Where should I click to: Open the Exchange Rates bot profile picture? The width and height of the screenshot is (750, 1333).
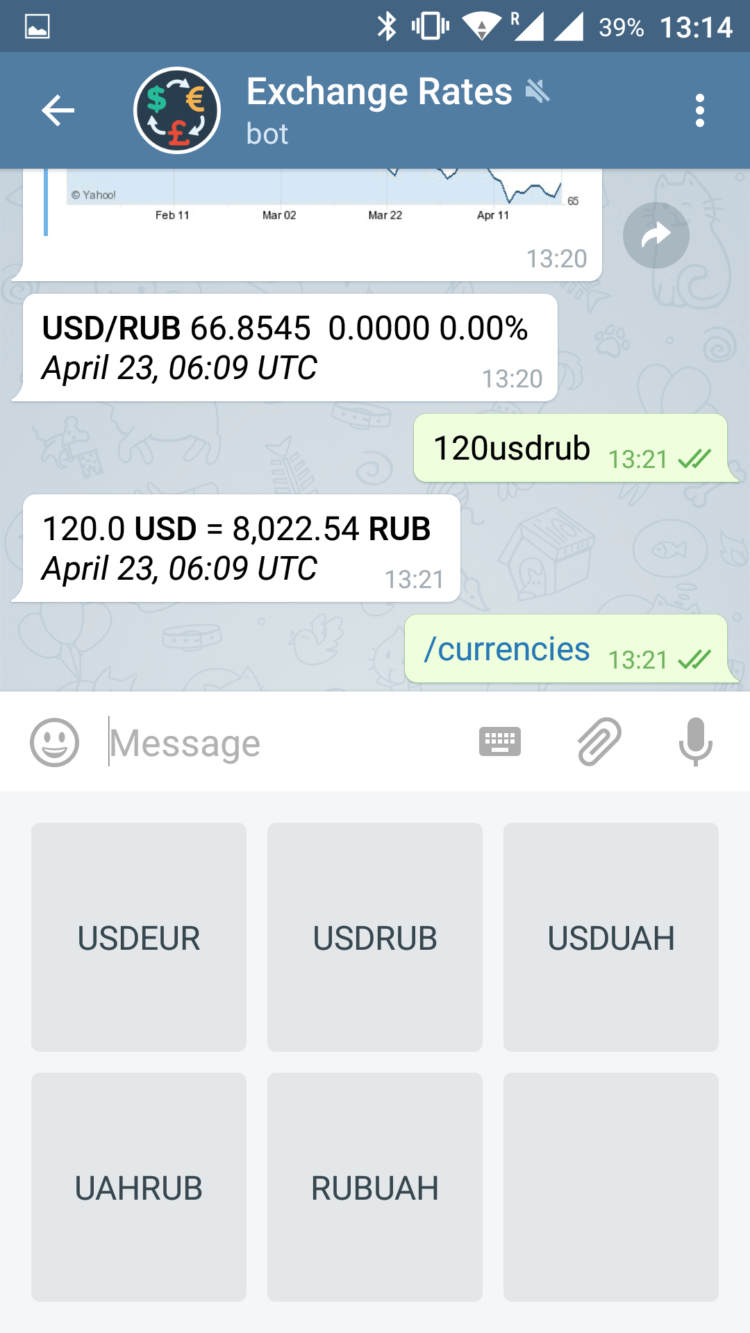177,110
